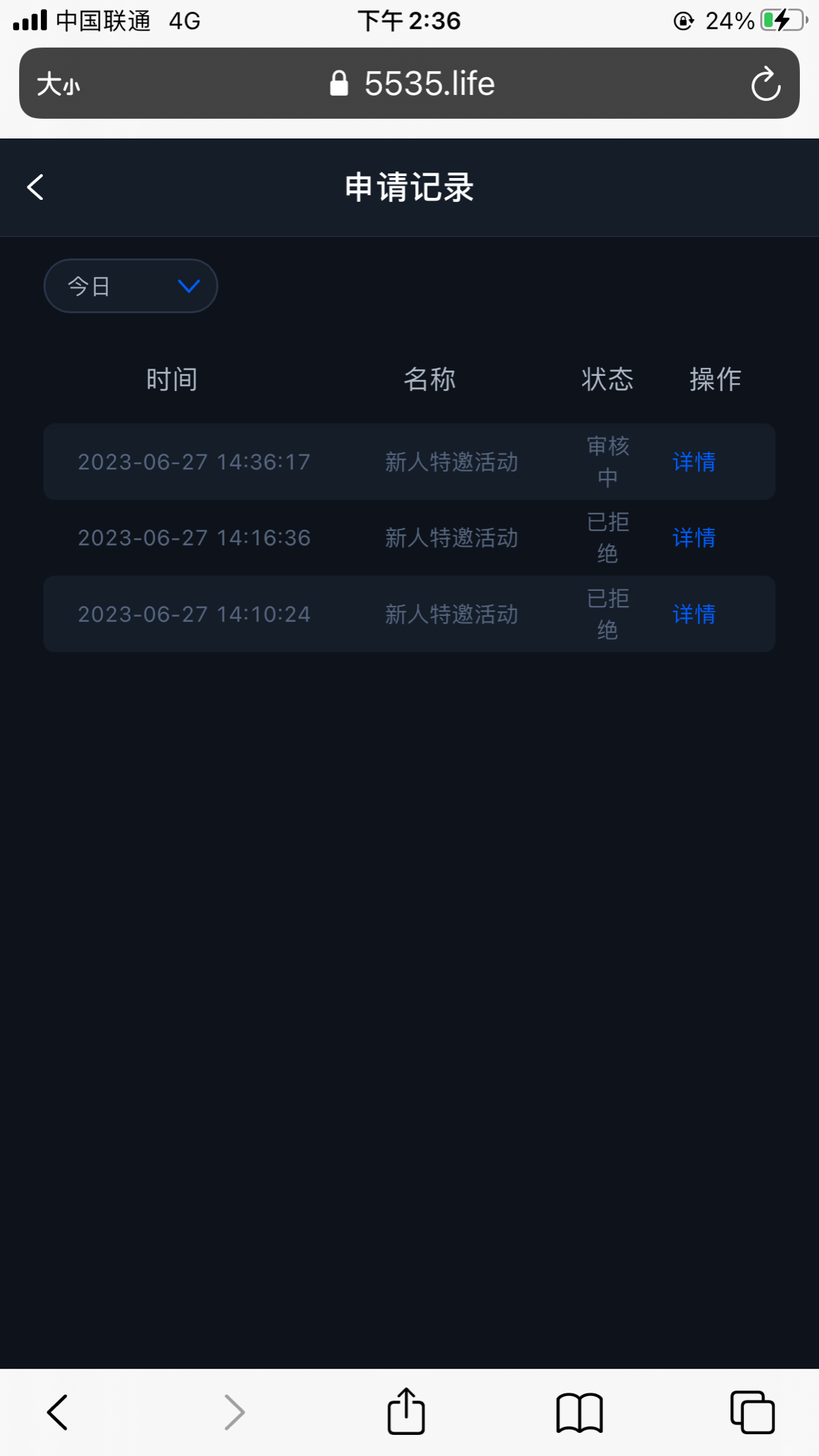Open the 大小 text size menu

[x=58, y=85]
